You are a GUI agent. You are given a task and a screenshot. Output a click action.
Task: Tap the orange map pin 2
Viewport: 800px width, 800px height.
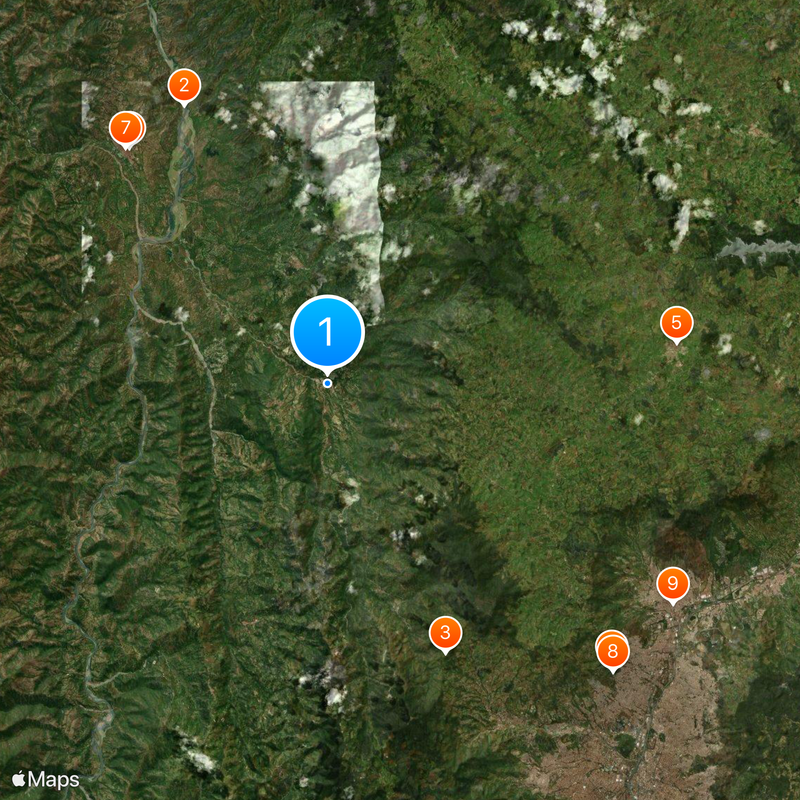[183, 86]
